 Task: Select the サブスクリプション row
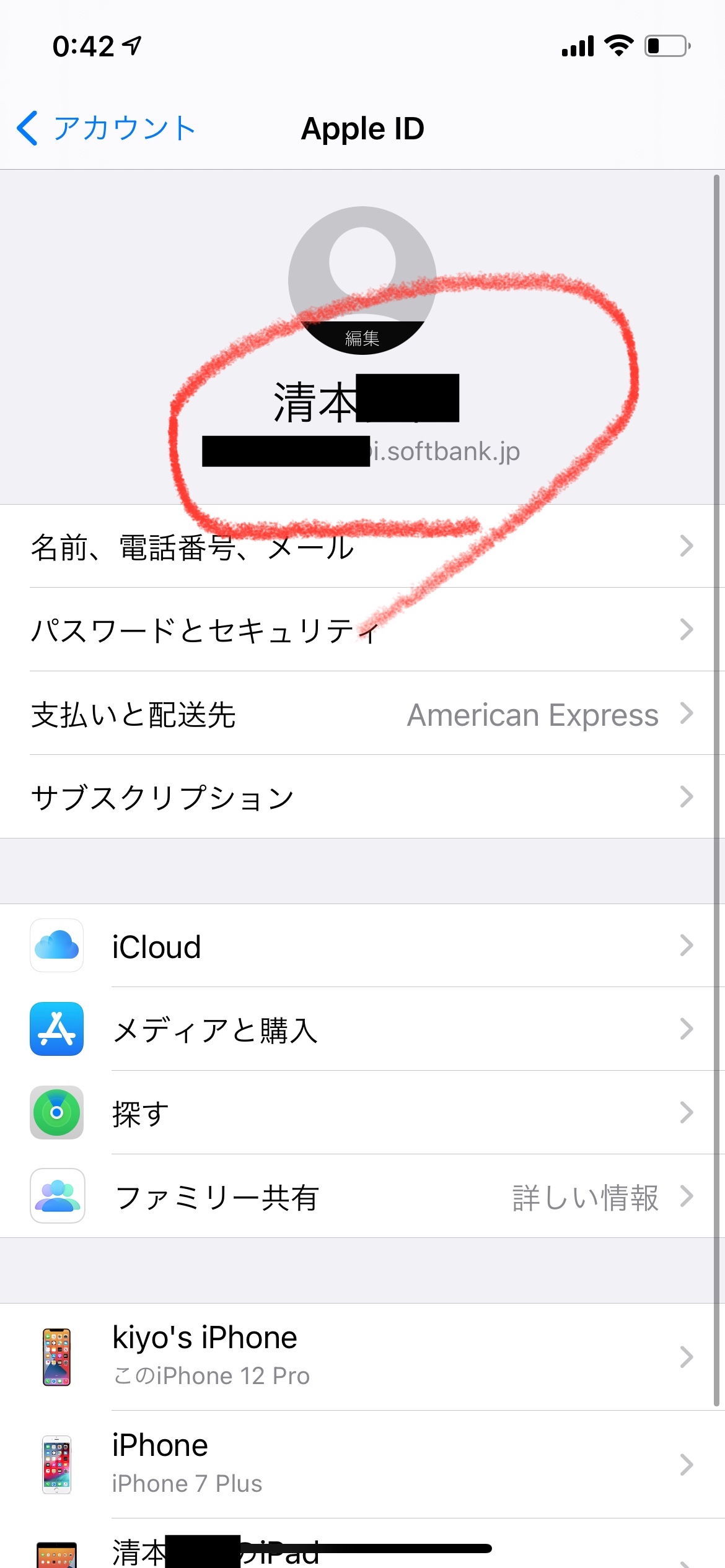tap(362, 797)
